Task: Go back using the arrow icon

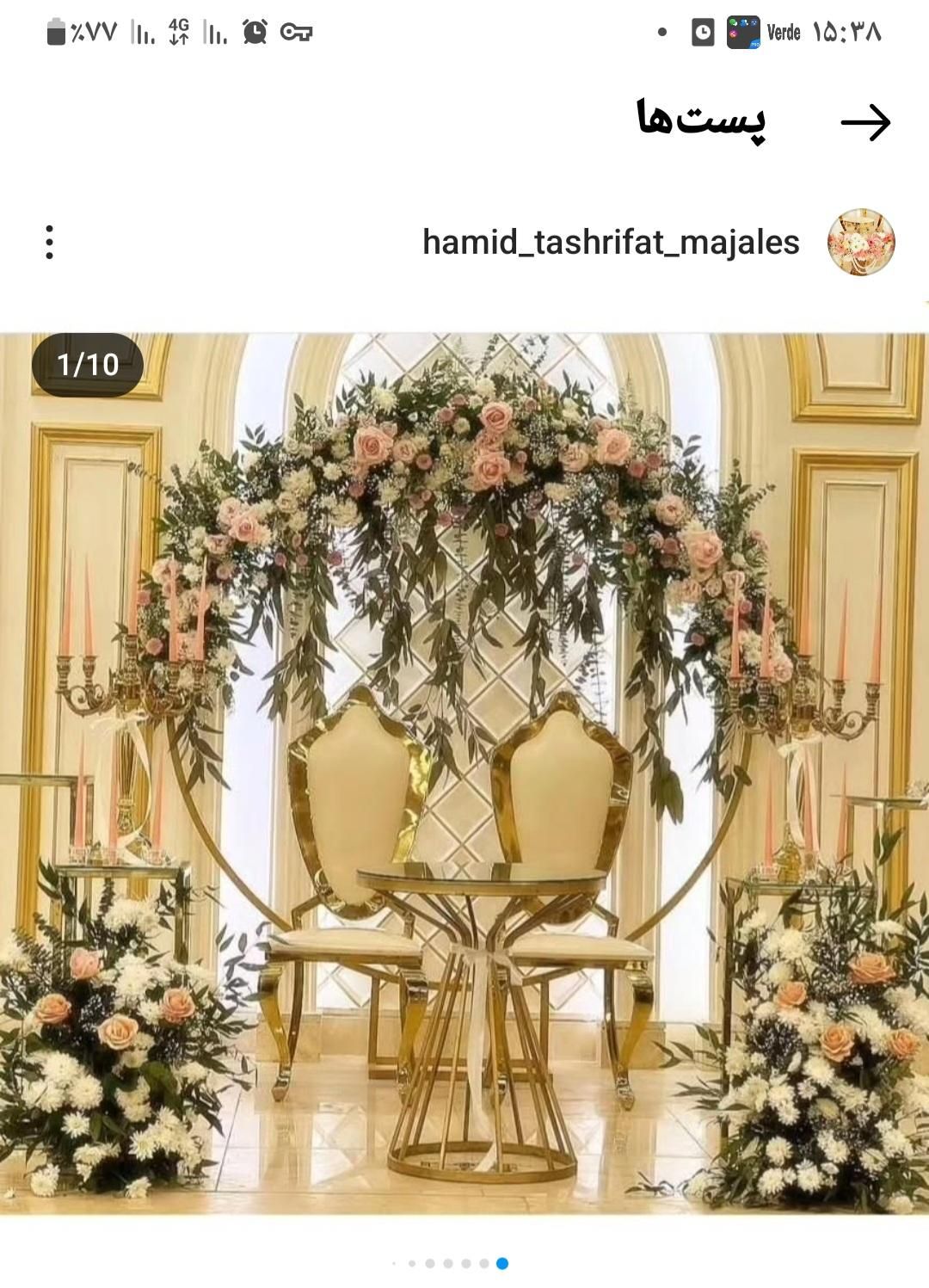Action: tap(865, 122)
